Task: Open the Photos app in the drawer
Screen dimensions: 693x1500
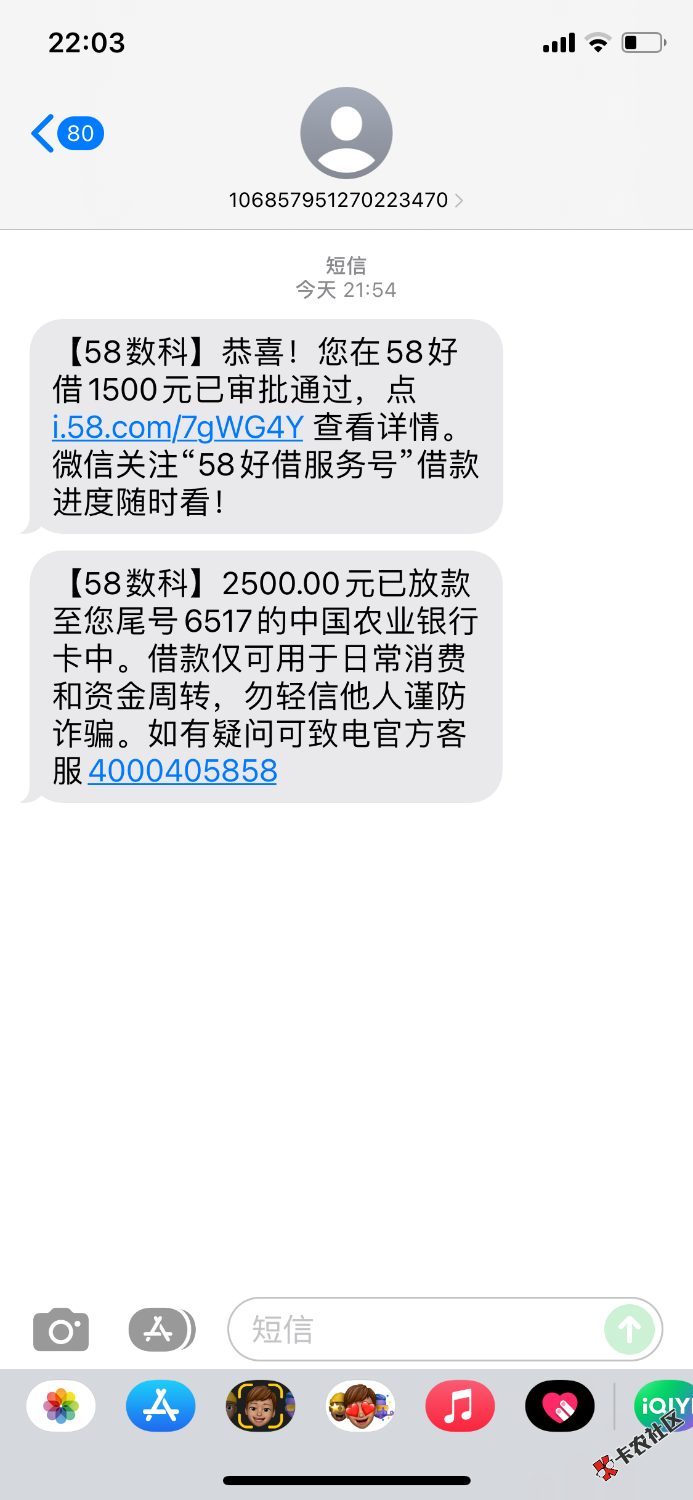Action: point(61,1406)
